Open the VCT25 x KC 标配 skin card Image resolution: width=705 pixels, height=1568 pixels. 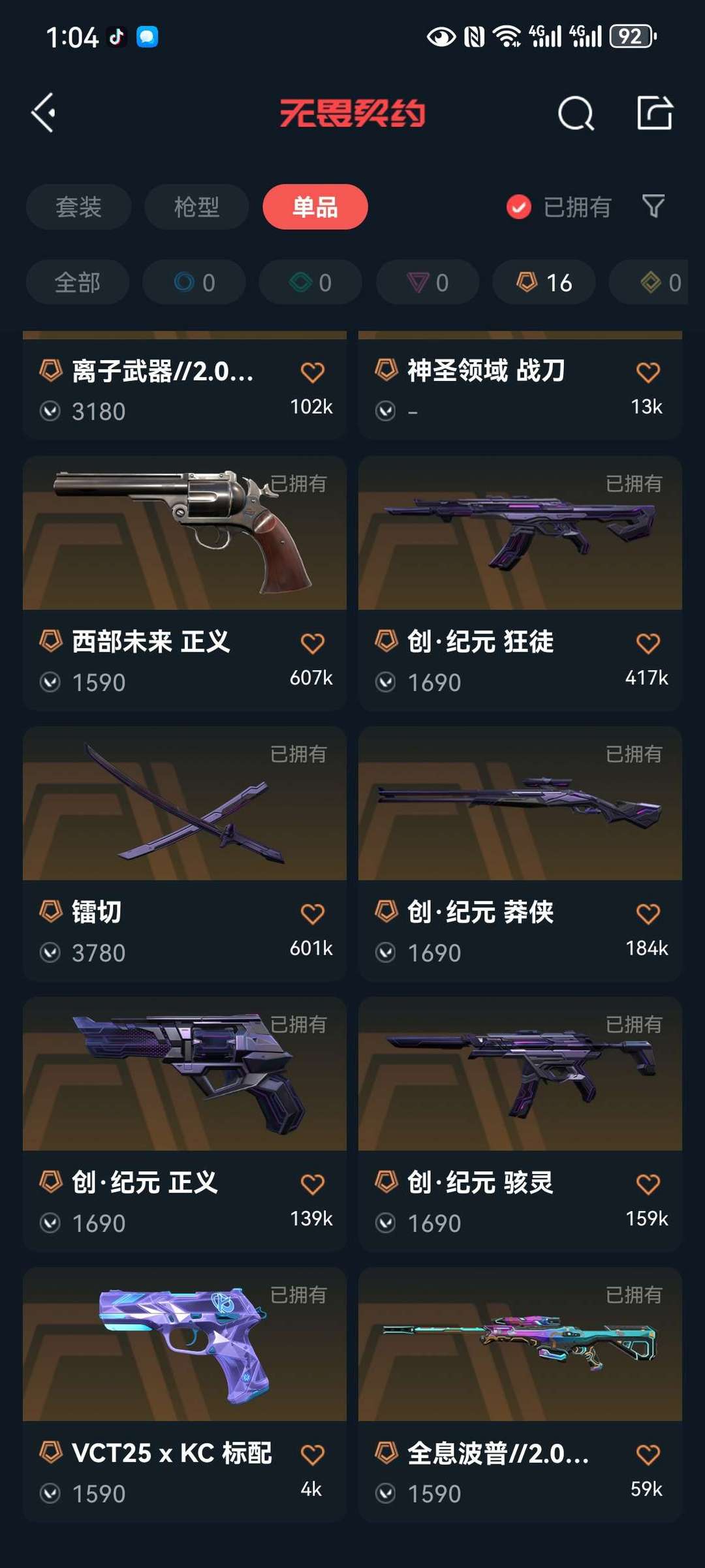(x=185, y=1394)
